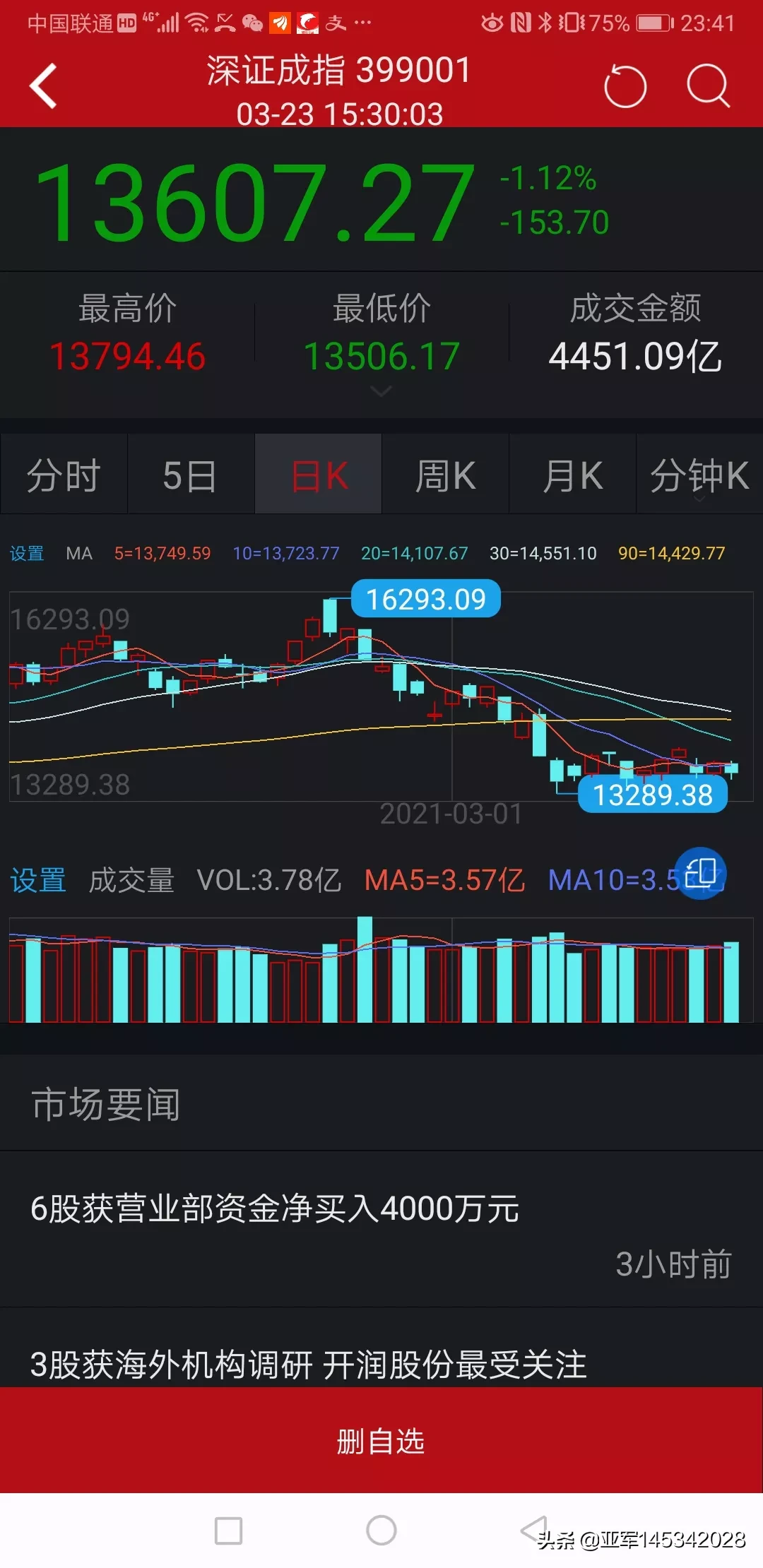This screenshot has height=1568, width=763.
Task: Tap the system home button
Action: (x=381, y=1530)
